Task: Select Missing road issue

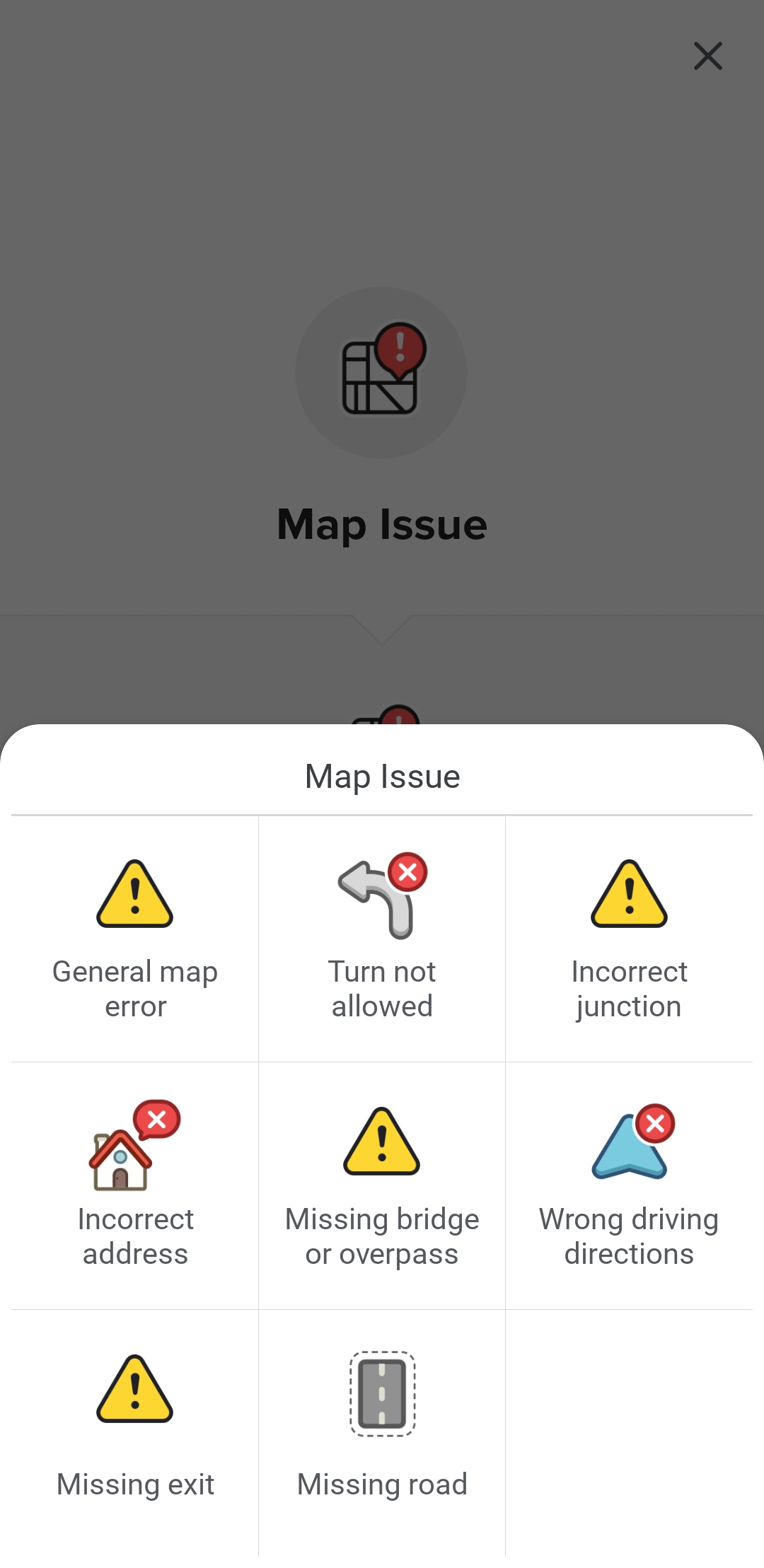Action: (382, 1432)
